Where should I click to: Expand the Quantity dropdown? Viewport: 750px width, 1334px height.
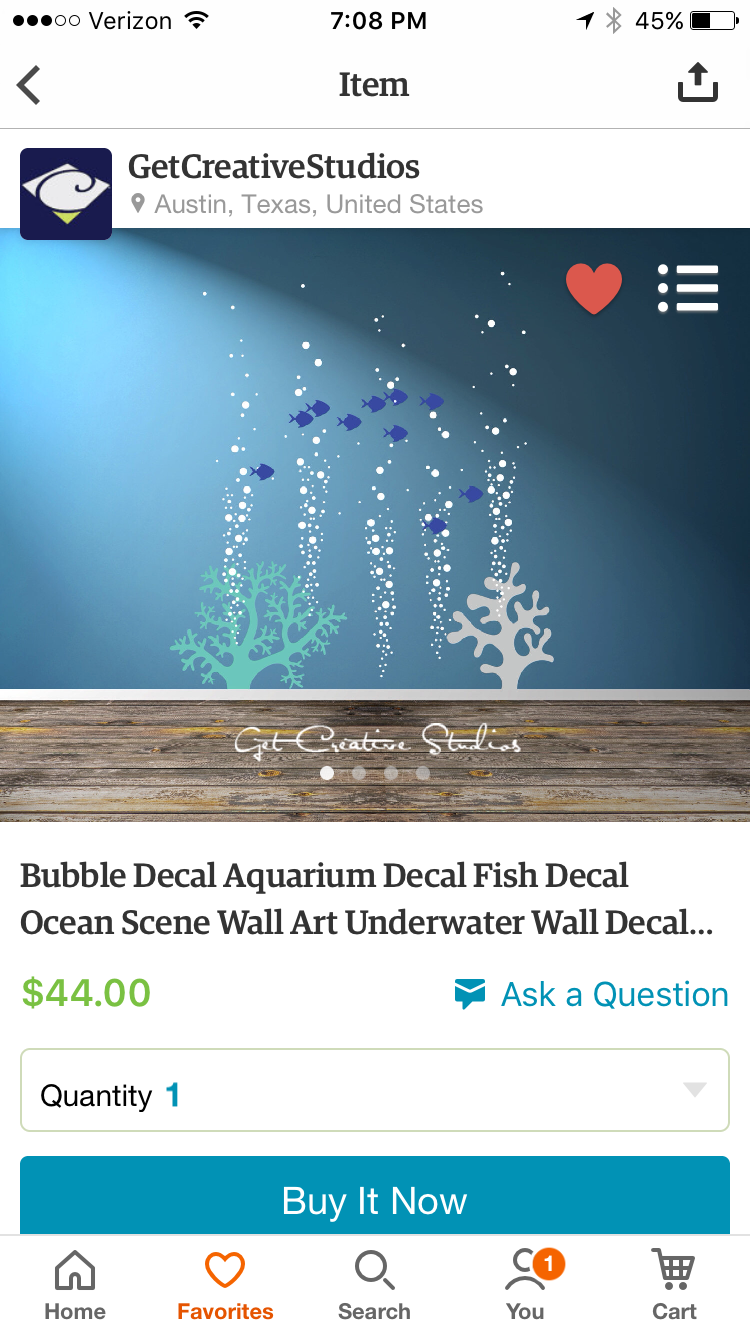coord(375,1090)
